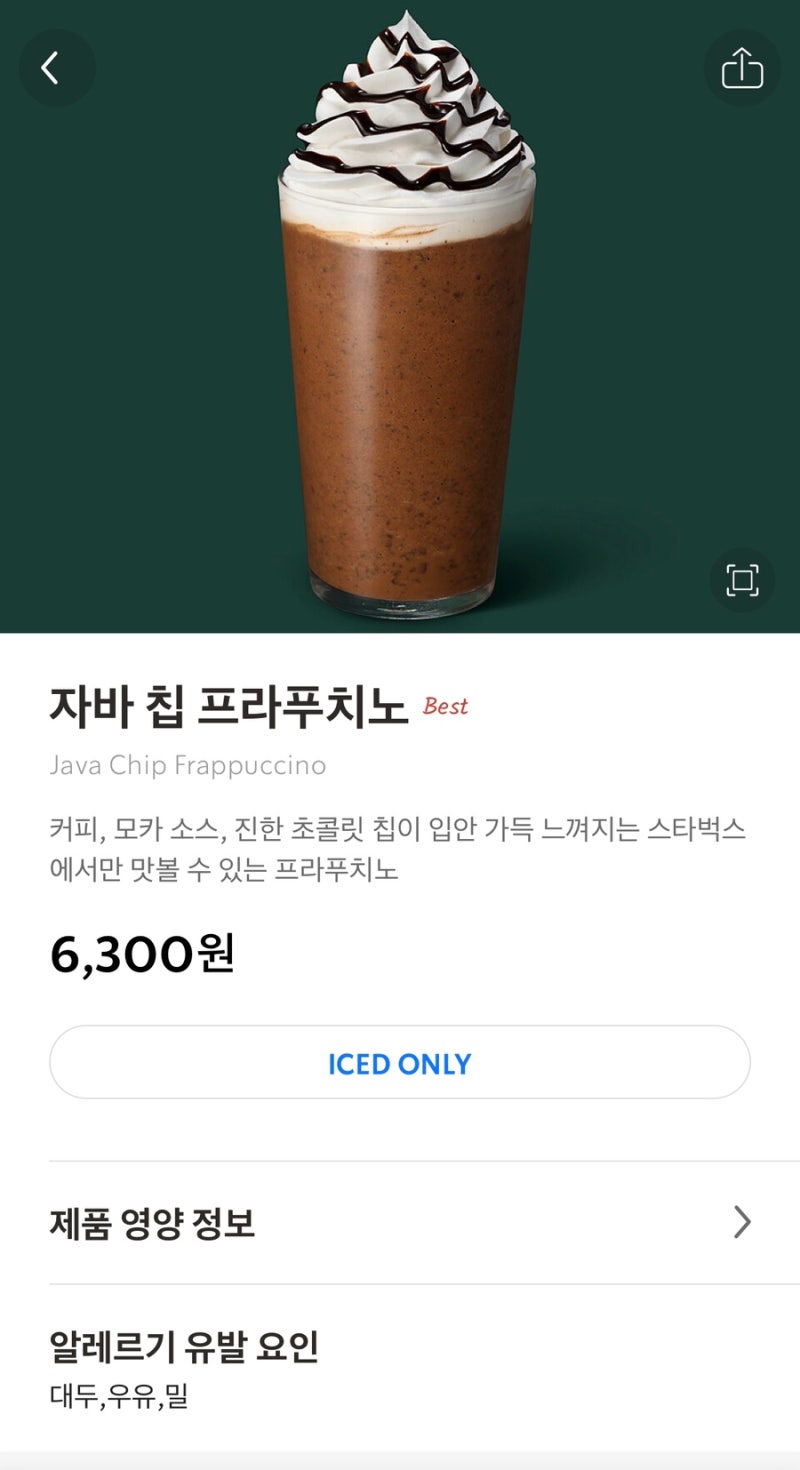The width and height of the screenshot is (800, 1470).
Task: Tap the back arrow to exit product page
Action: click(57, 68)
